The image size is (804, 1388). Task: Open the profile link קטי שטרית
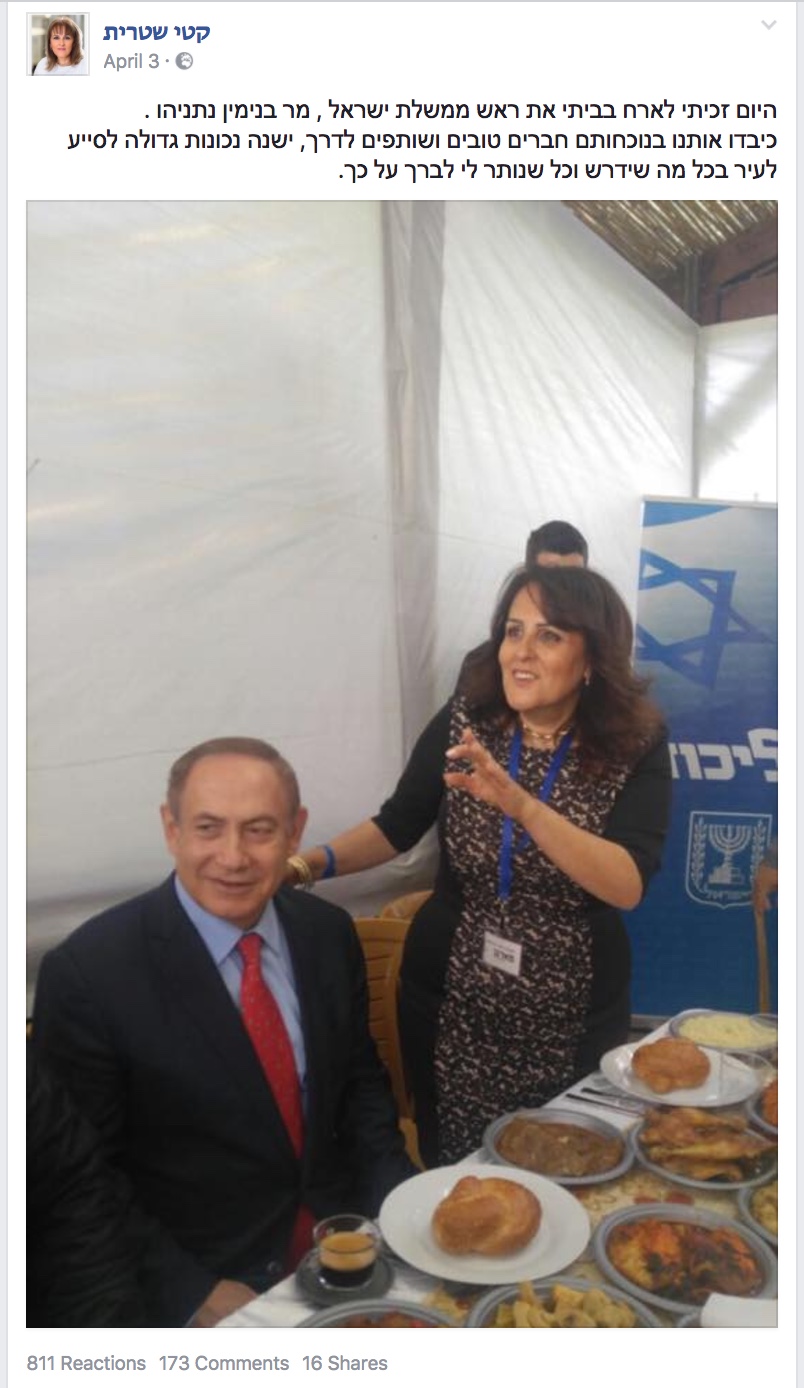[157, 32]
